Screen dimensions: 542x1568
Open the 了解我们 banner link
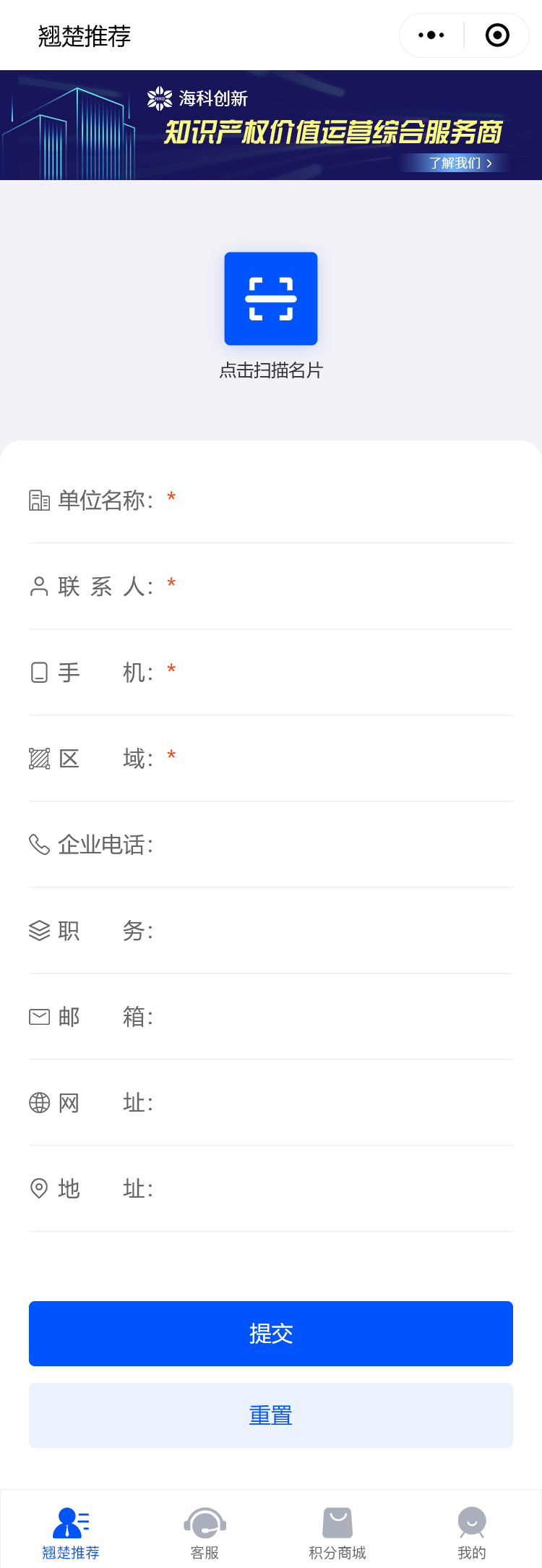(460, 163)
